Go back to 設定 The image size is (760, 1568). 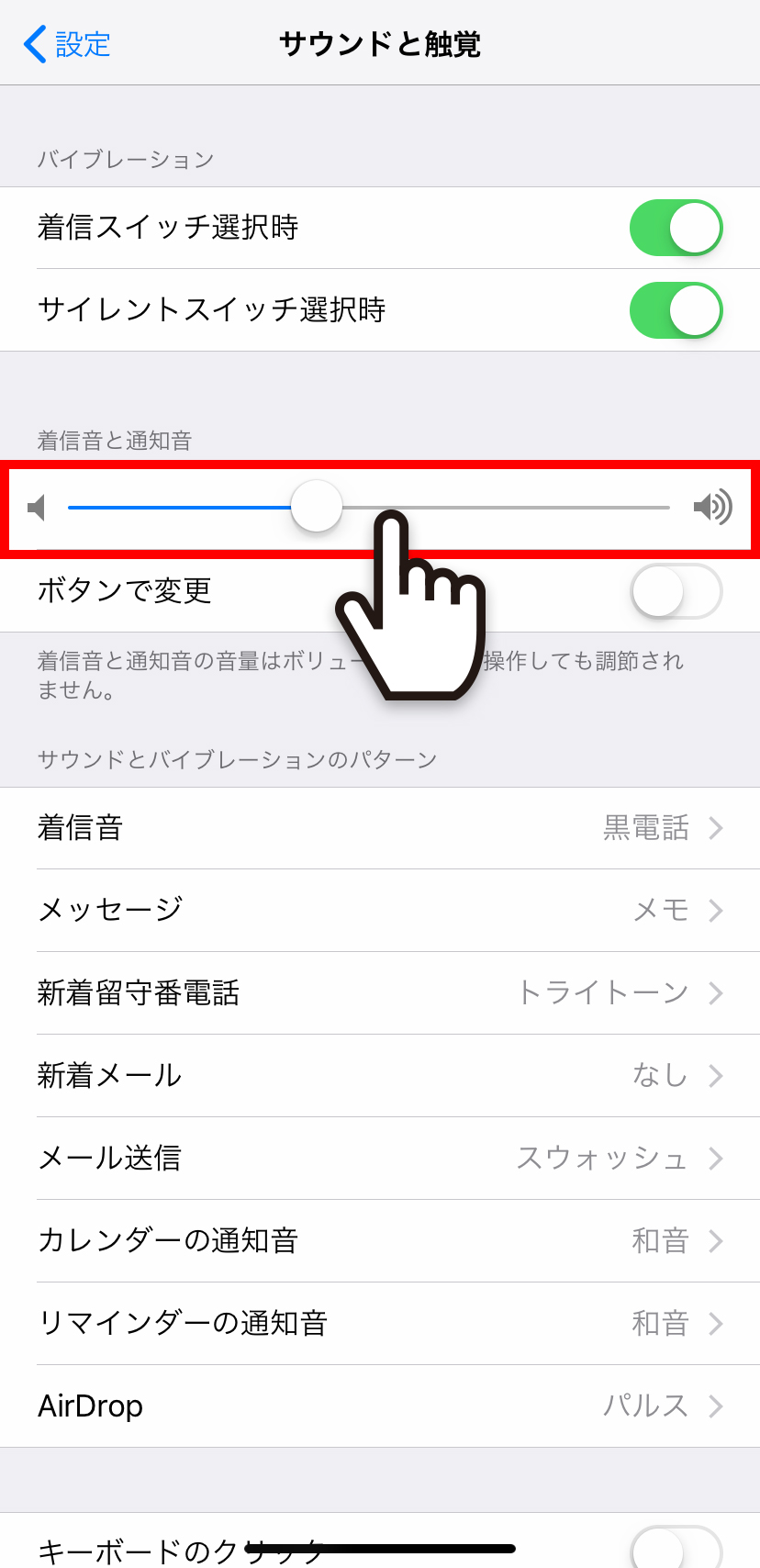pyautogui.click(x=67, y=43)
